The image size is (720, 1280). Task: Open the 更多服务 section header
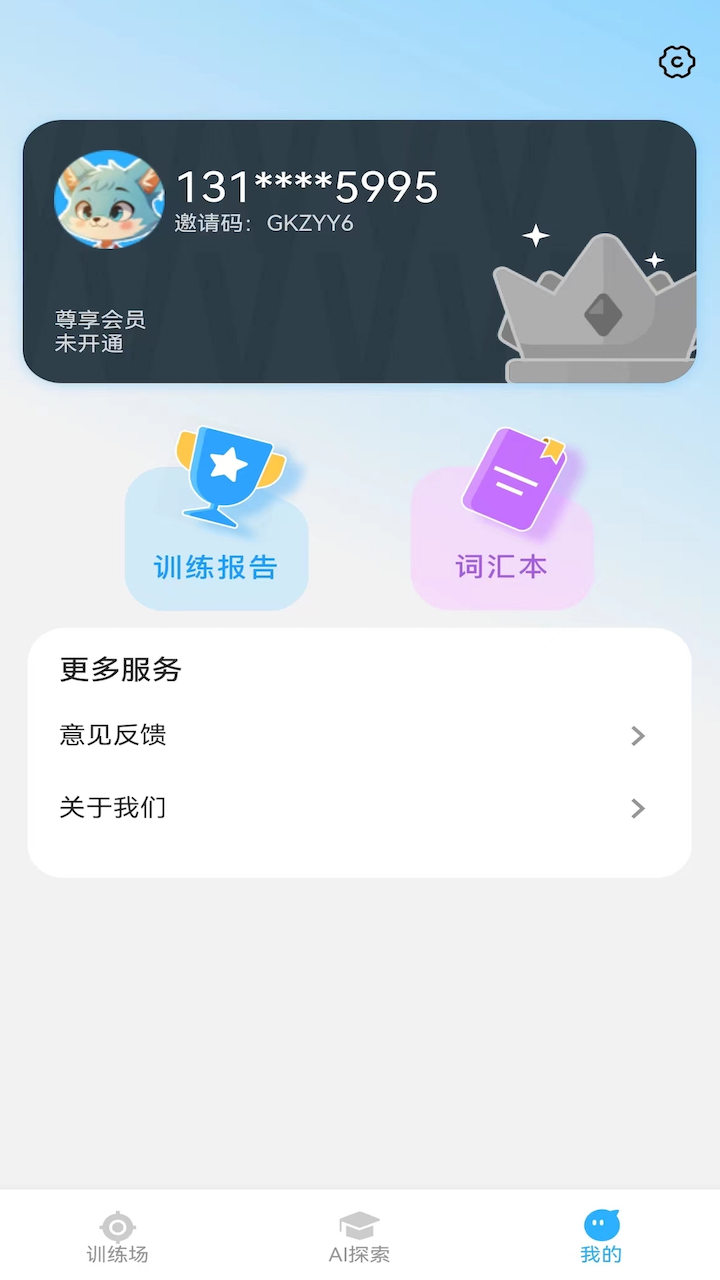point(119,670)
